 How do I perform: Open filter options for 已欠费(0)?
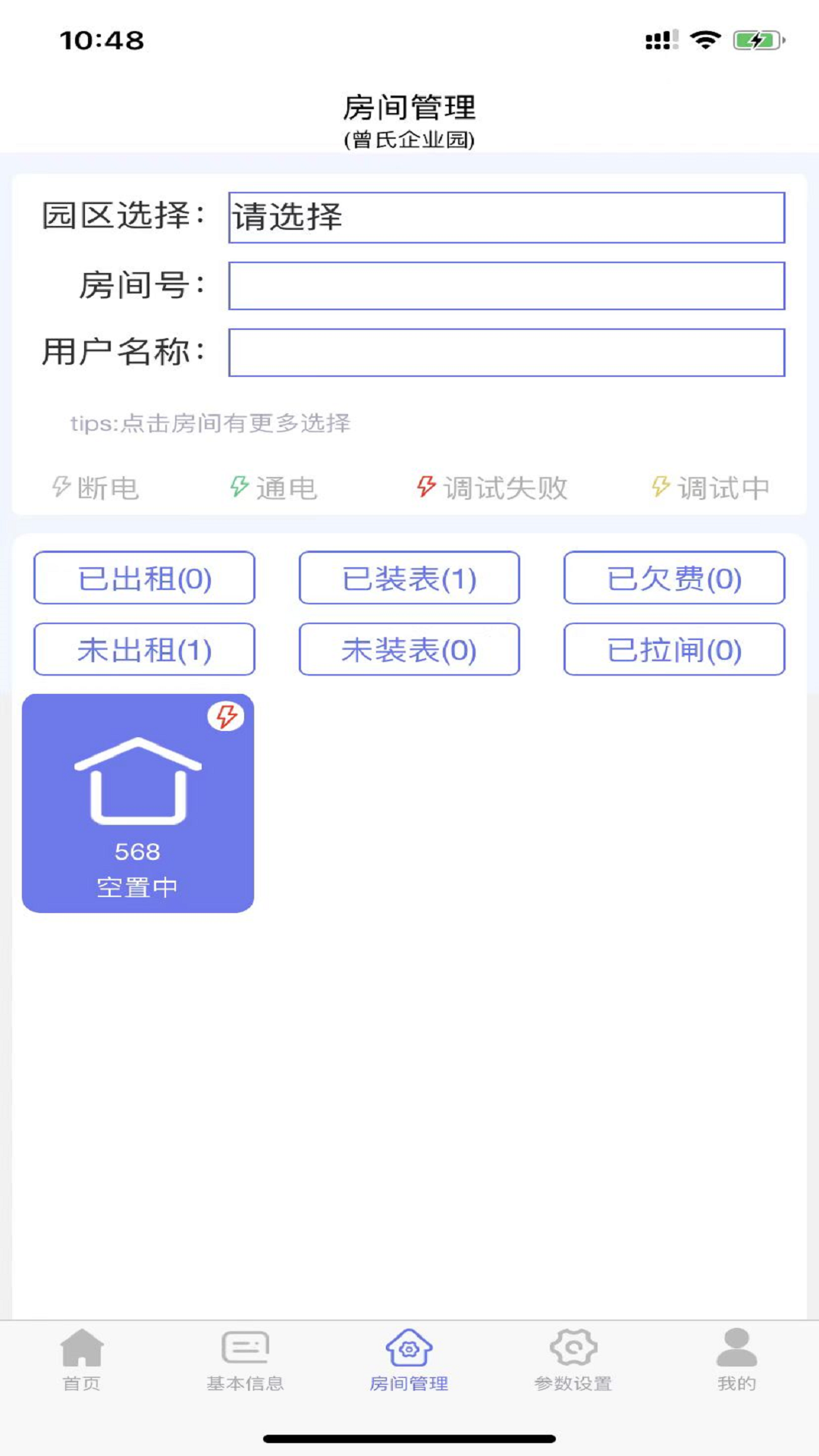click(x=675, y=578)
